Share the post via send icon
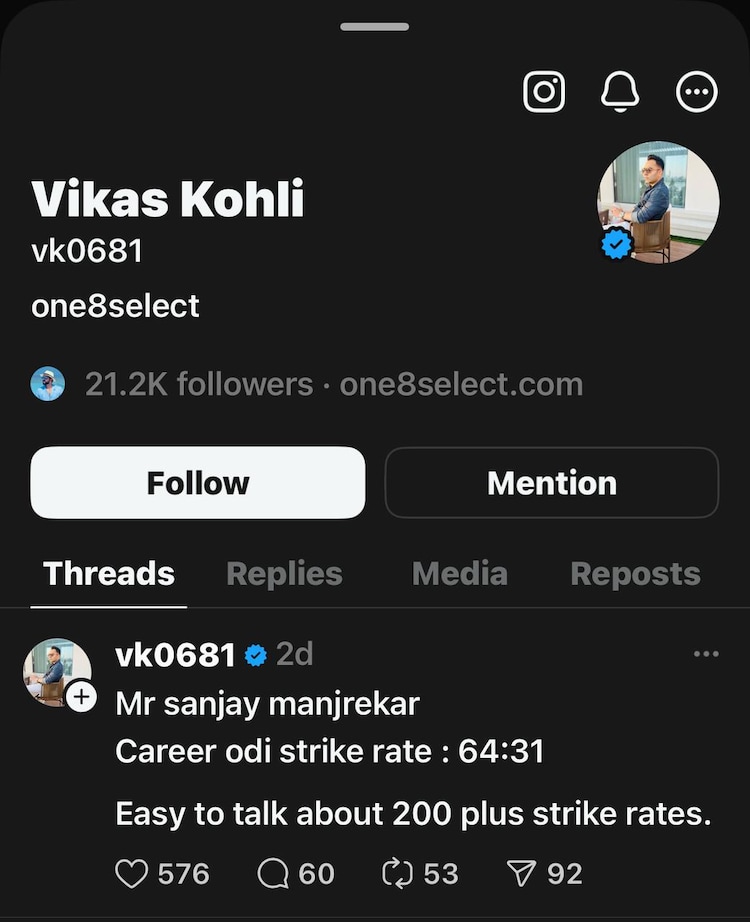The image size is (750, 922). pos(521,874)
